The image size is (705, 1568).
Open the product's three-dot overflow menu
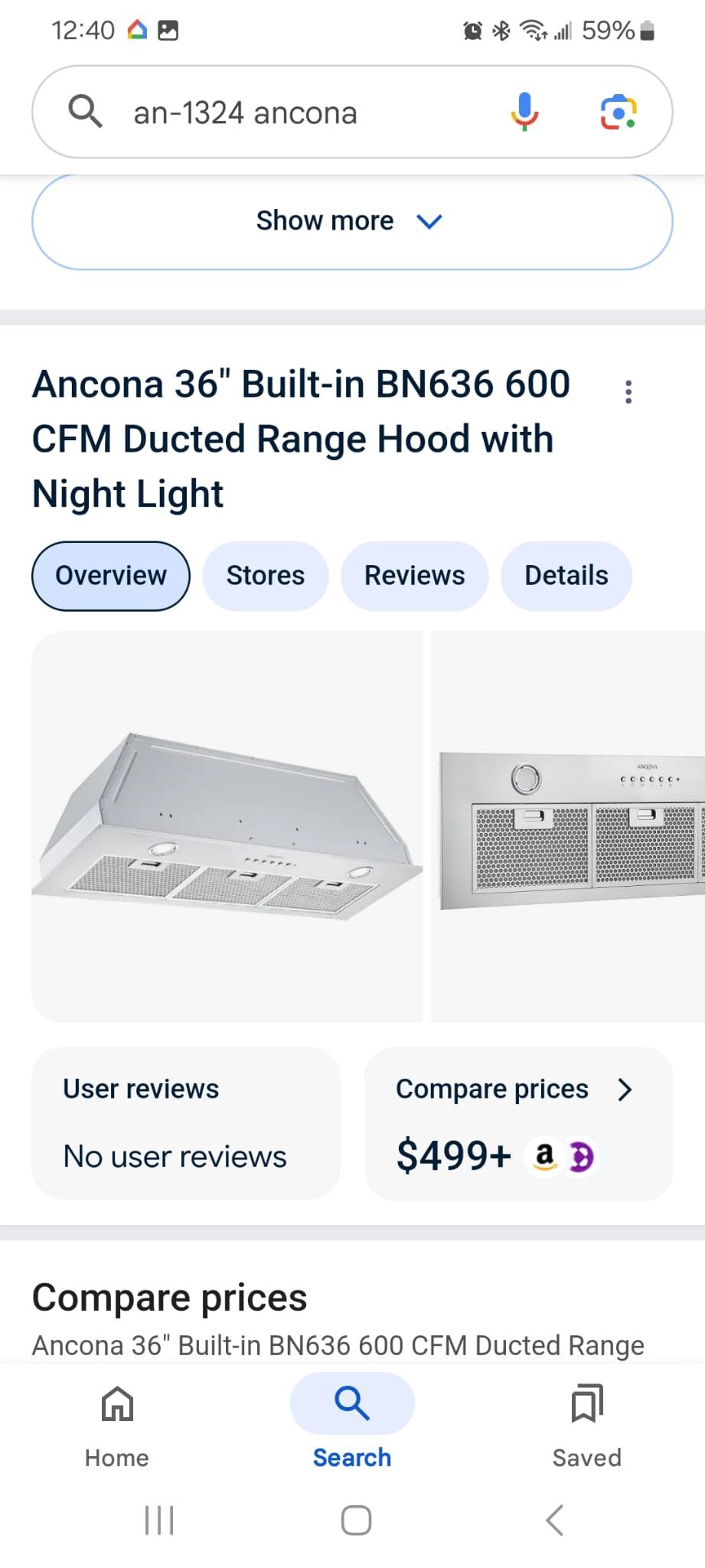(628, 392)
